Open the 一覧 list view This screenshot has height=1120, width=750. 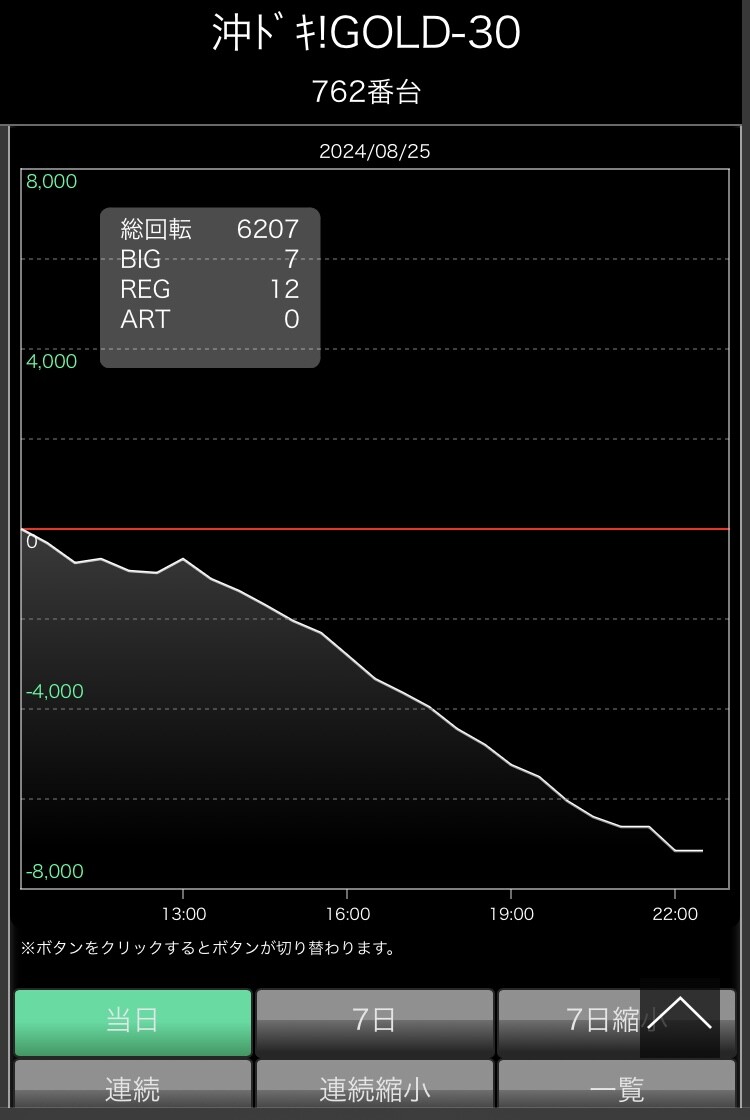point(616,1088)
